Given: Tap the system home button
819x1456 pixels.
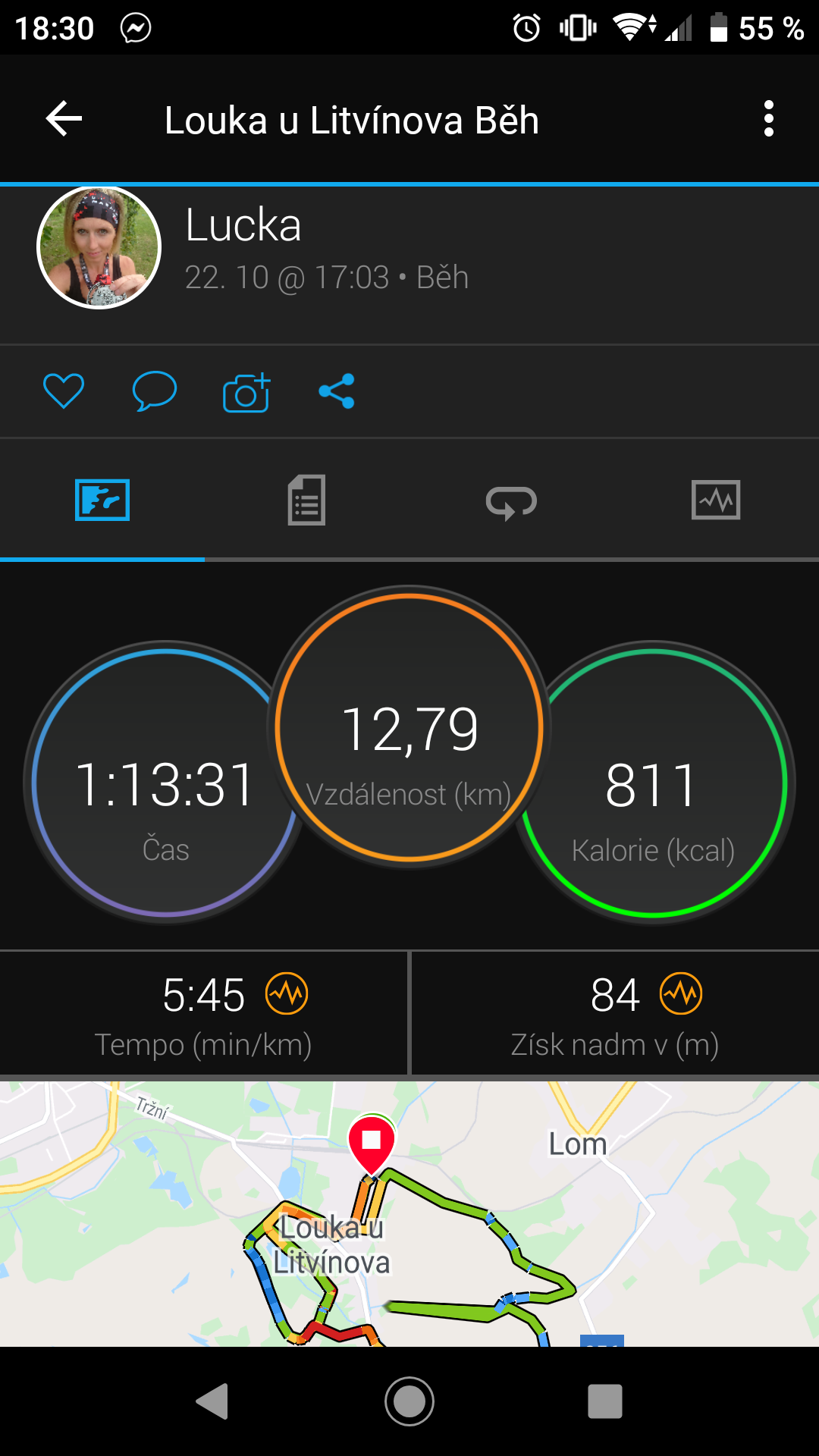Looking at the screenshot, I should pyautogui.click(x=409, y=1401).
